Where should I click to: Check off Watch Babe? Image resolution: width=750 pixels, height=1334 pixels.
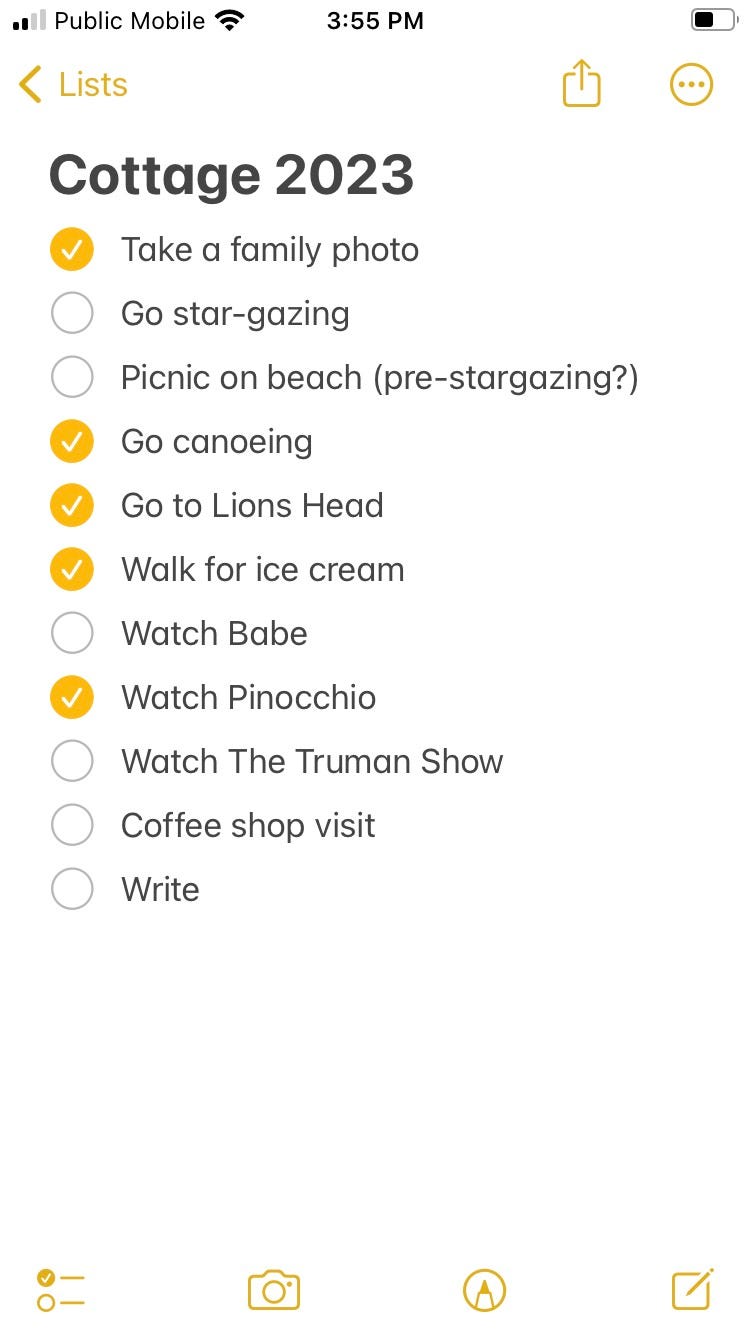point(72,634)
